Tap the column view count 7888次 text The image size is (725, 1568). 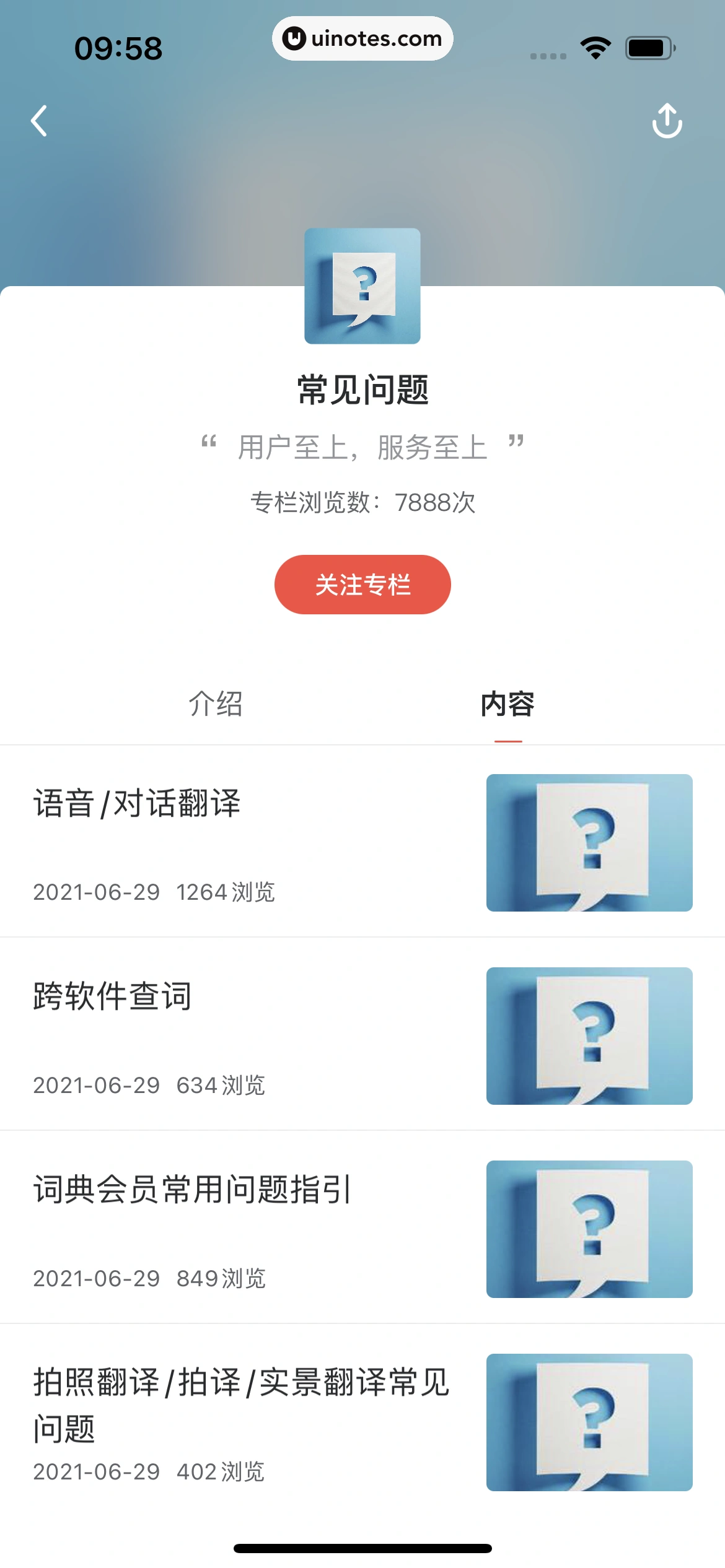362,503
